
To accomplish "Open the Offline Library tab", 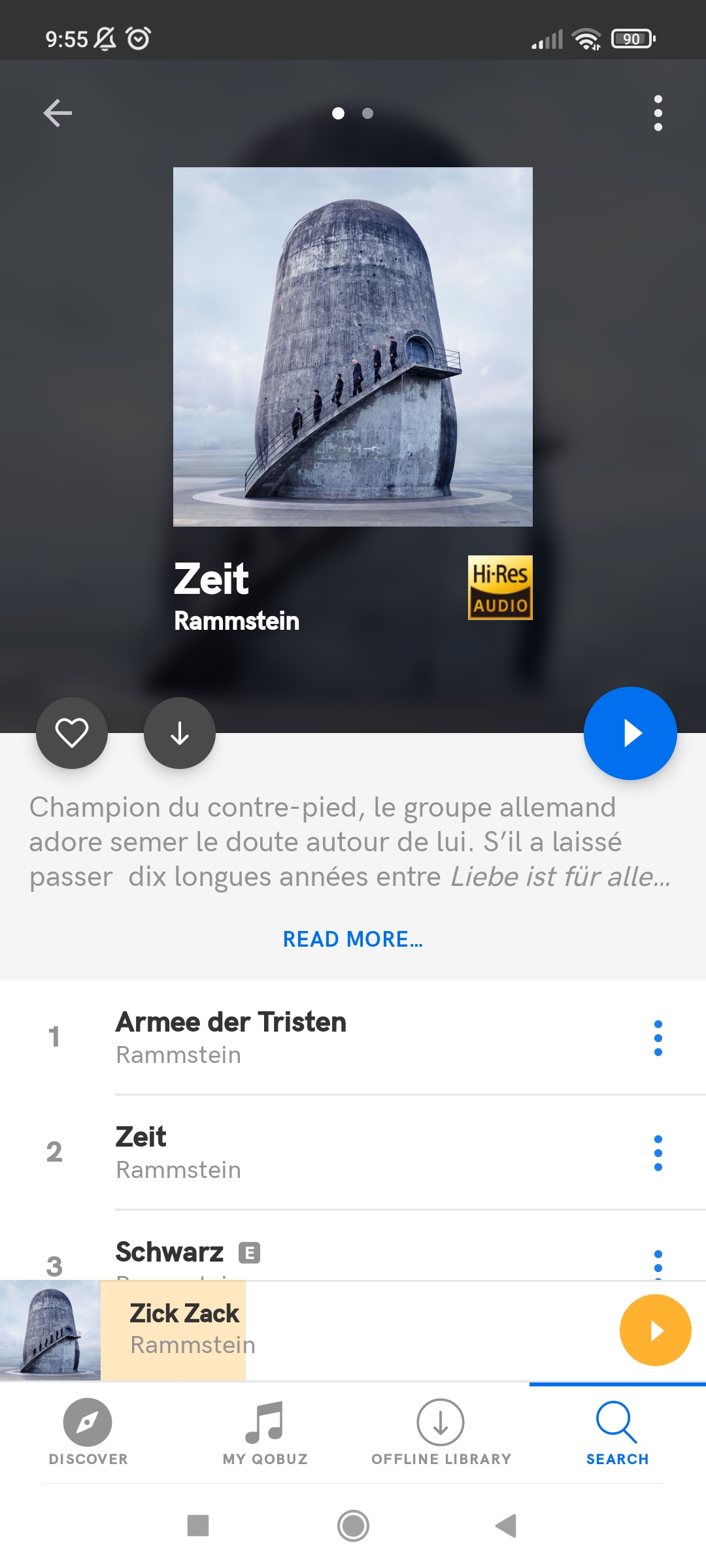I will (x=441, y=1432).
